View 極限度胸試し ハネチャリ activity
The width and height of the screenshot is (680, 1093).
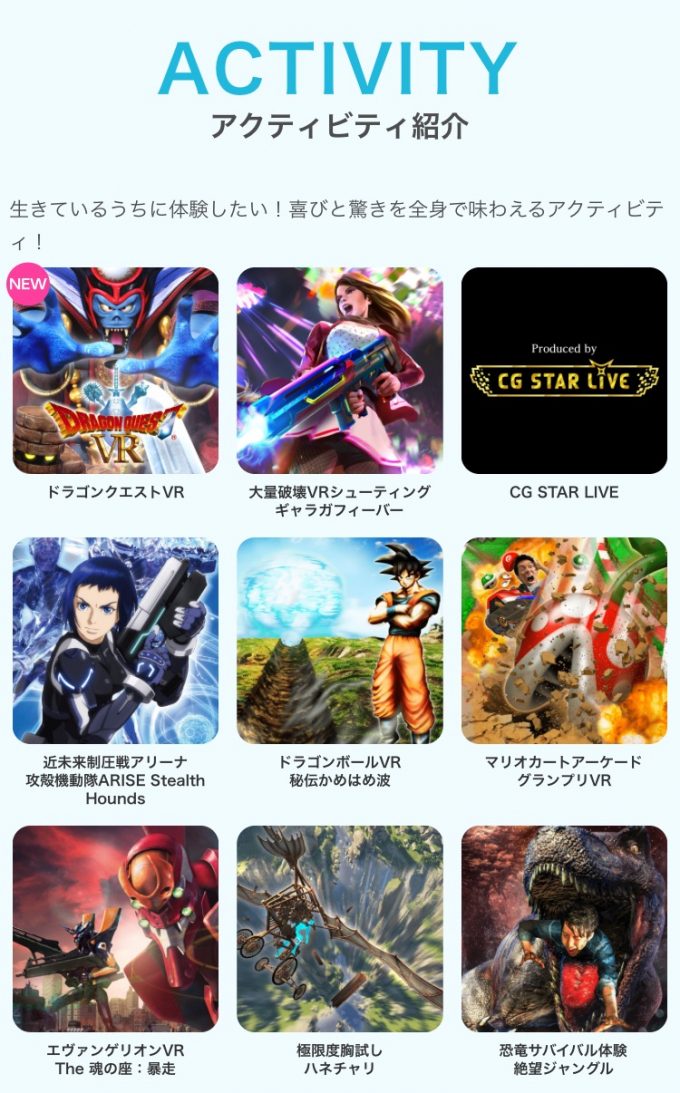[x=339, y=928]
